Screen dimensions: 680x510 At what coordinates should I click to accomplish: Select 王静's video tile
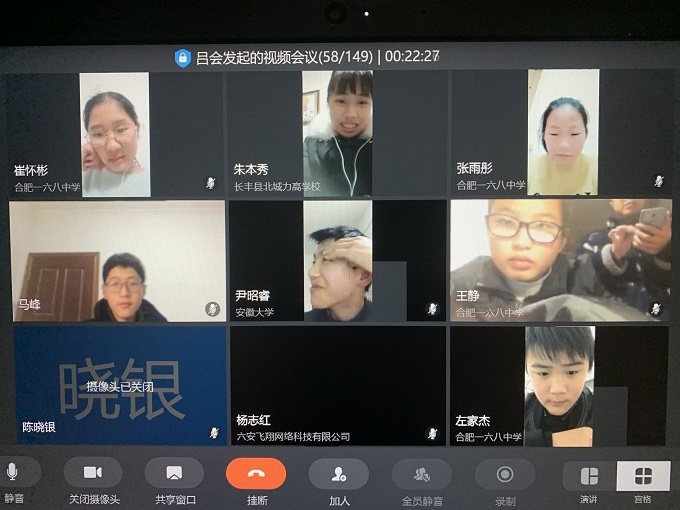point(560,261)
